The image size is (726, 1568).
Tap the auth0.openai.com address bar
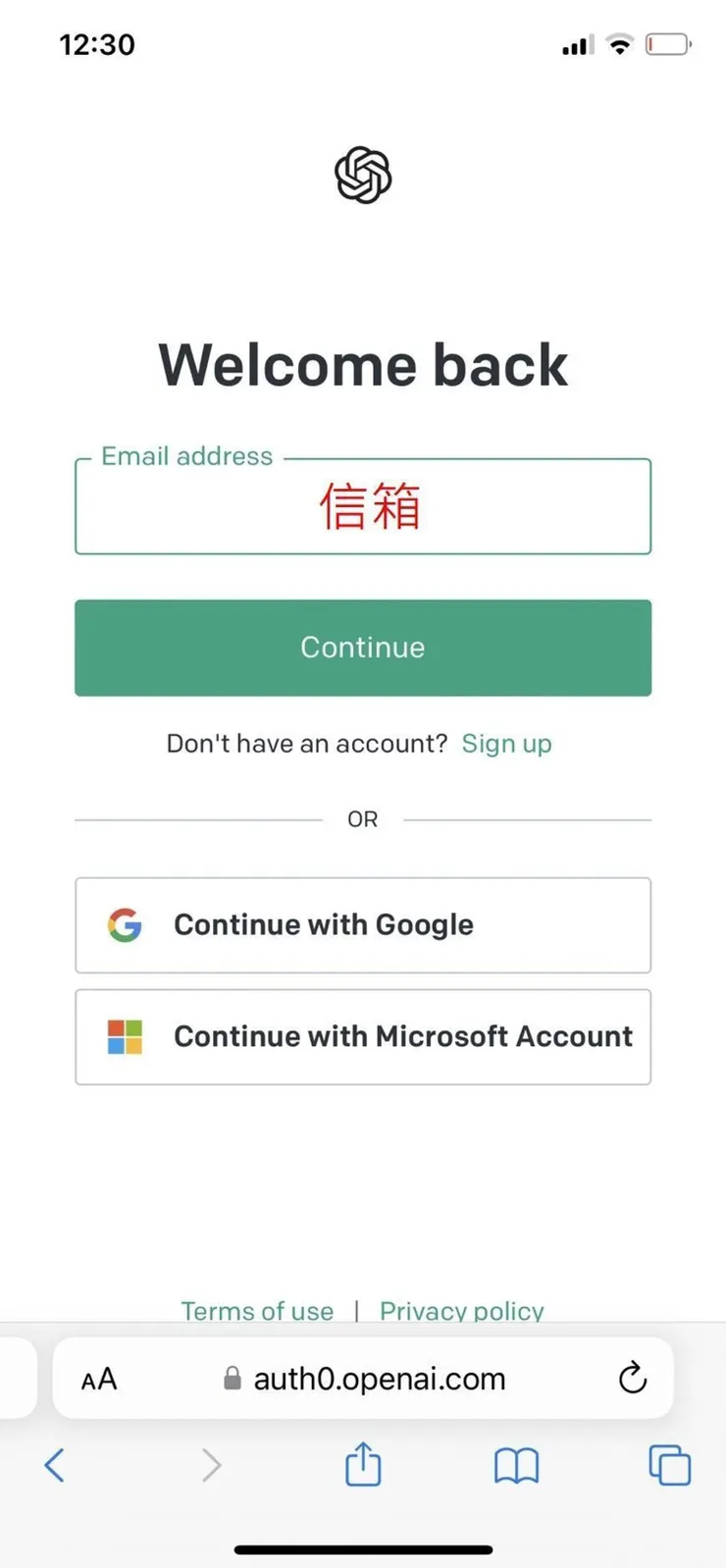378,1378
